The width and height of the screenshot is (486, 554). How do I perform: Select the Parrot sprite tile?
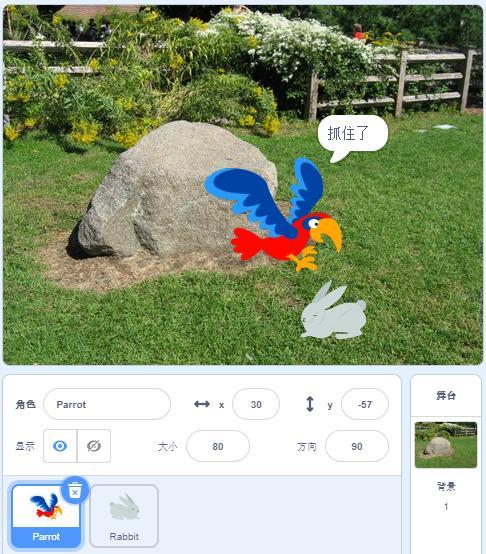(46, 516)
